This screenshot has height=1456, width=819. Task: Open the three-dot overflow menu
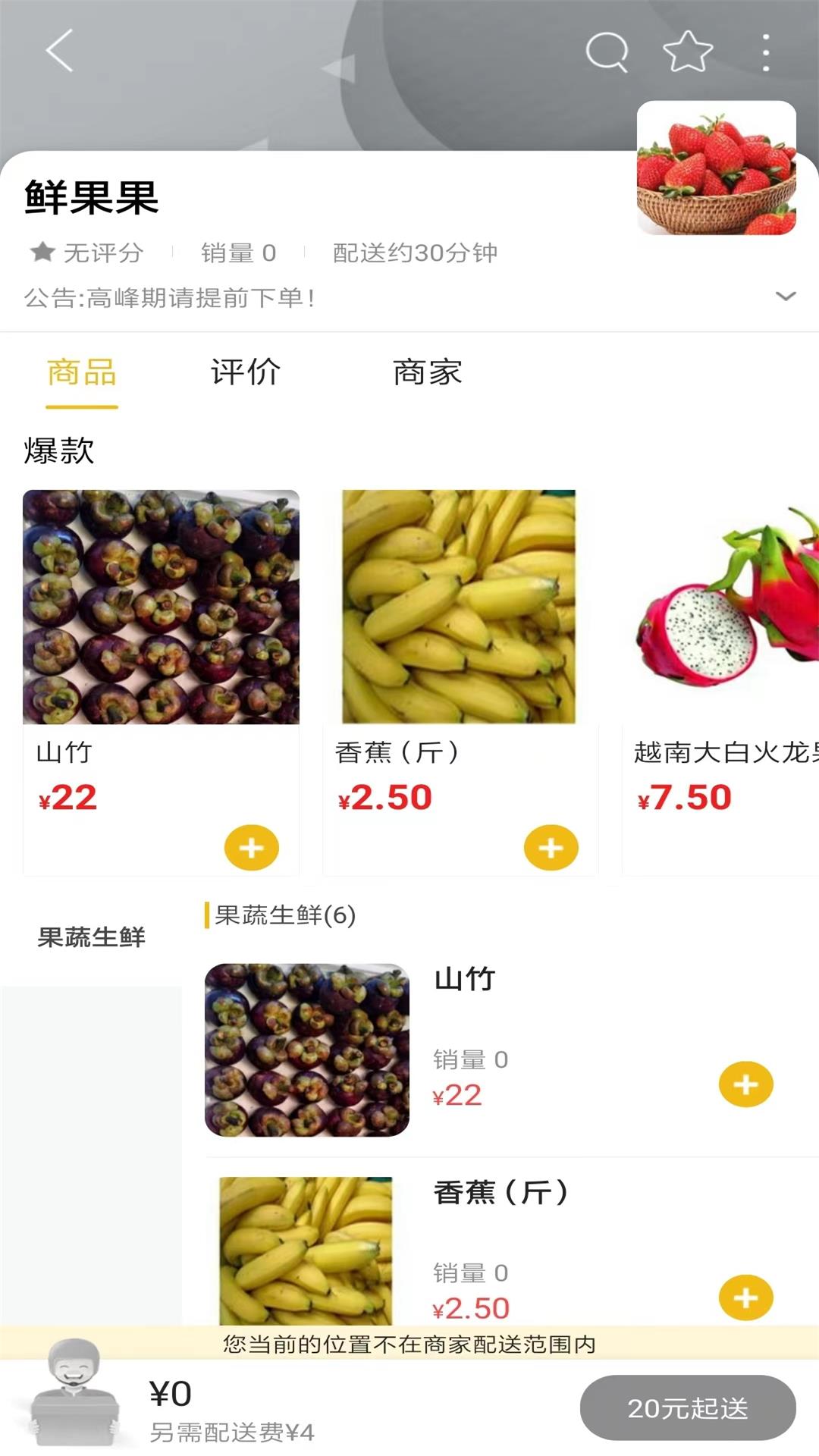[x=766, y=52]
